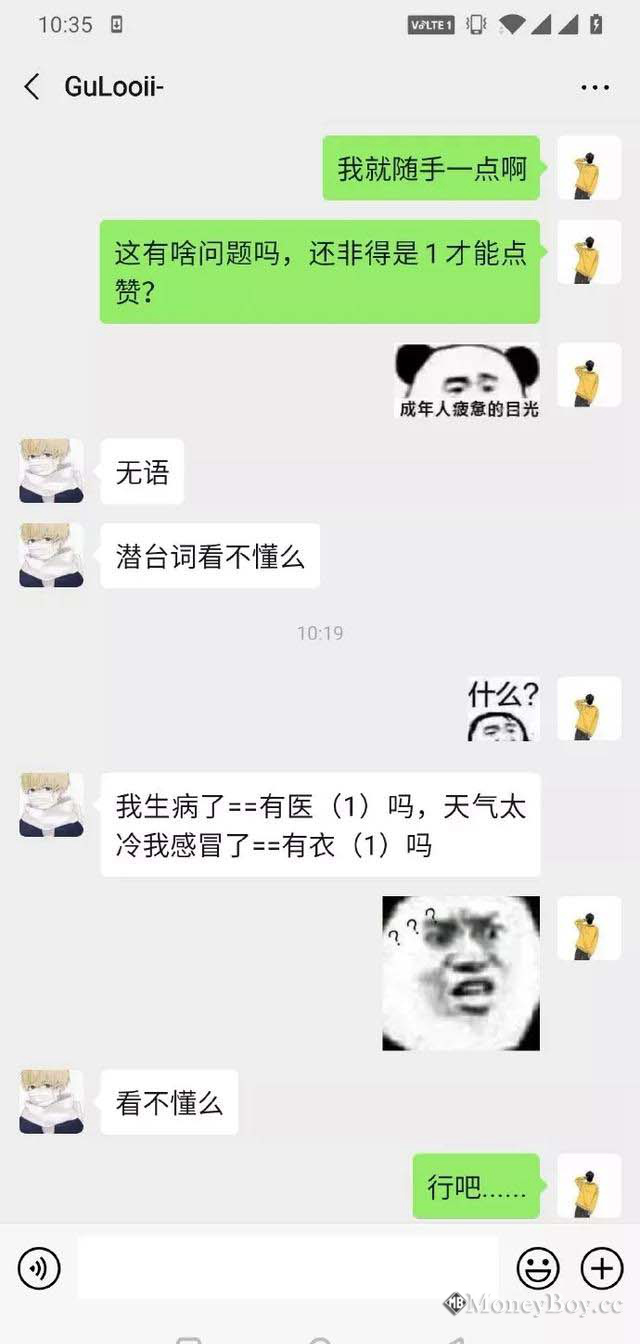Focus the message text field
The width and height of the screenshot is (640, 1344).
(x=288, y=1268)
